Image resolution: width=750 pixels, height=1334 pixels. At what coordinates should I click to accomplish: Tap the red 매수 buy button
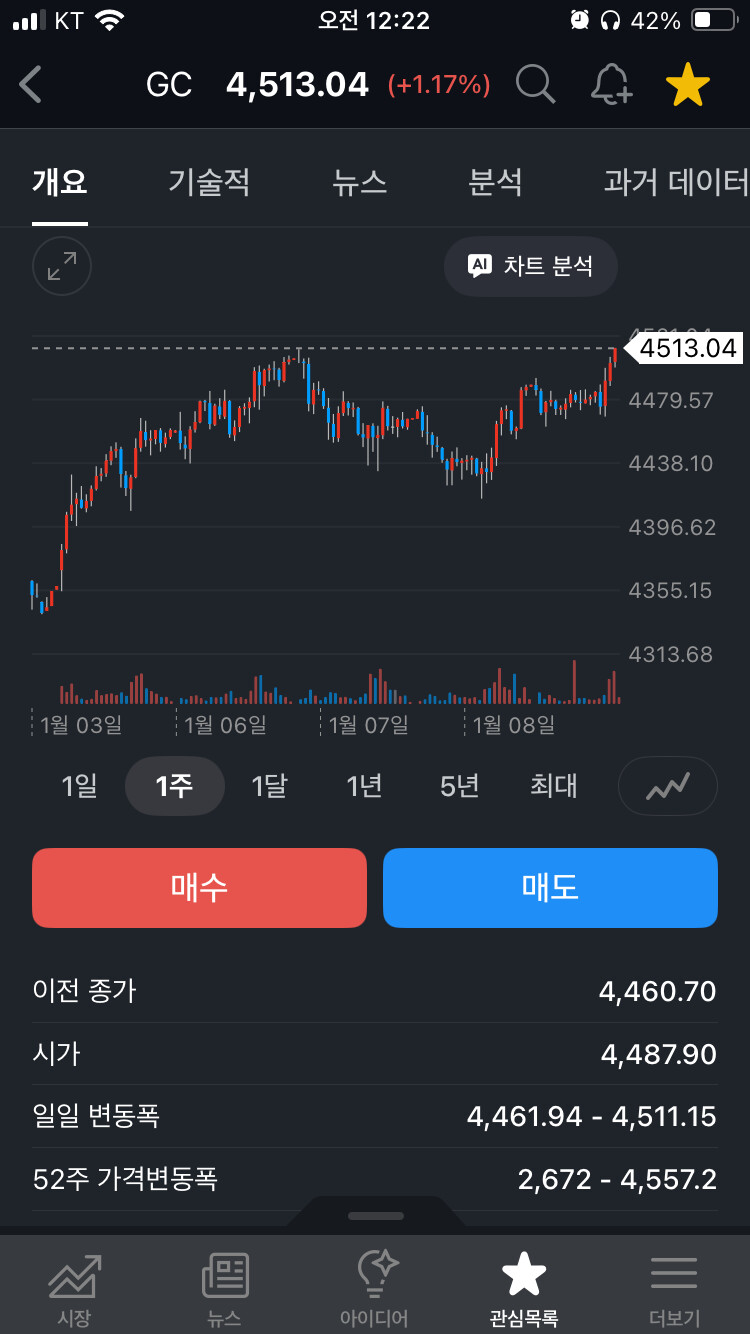(199, 887)
